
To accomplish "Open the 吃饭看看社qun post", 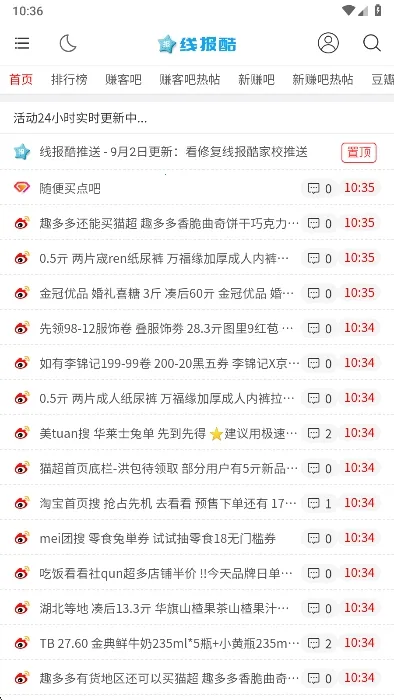I will 197,573.
